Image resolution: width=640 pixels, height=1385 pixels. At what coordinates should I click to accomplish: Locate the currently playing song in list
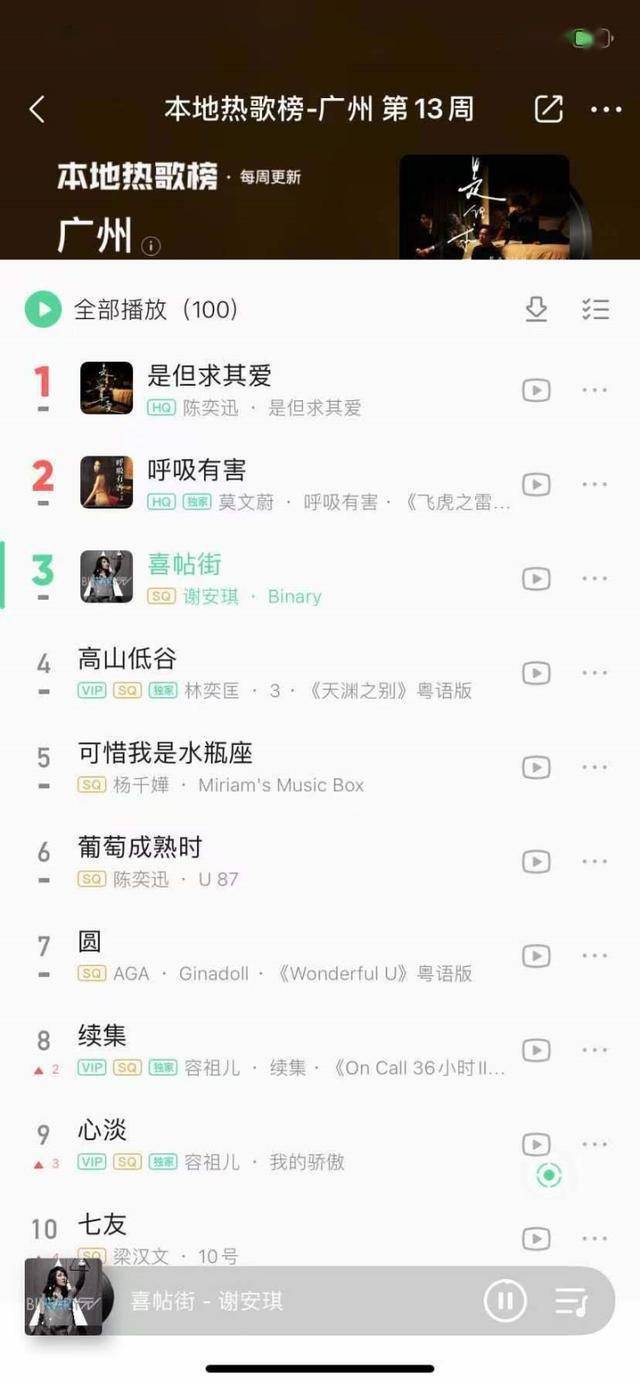coord(549,1176)
